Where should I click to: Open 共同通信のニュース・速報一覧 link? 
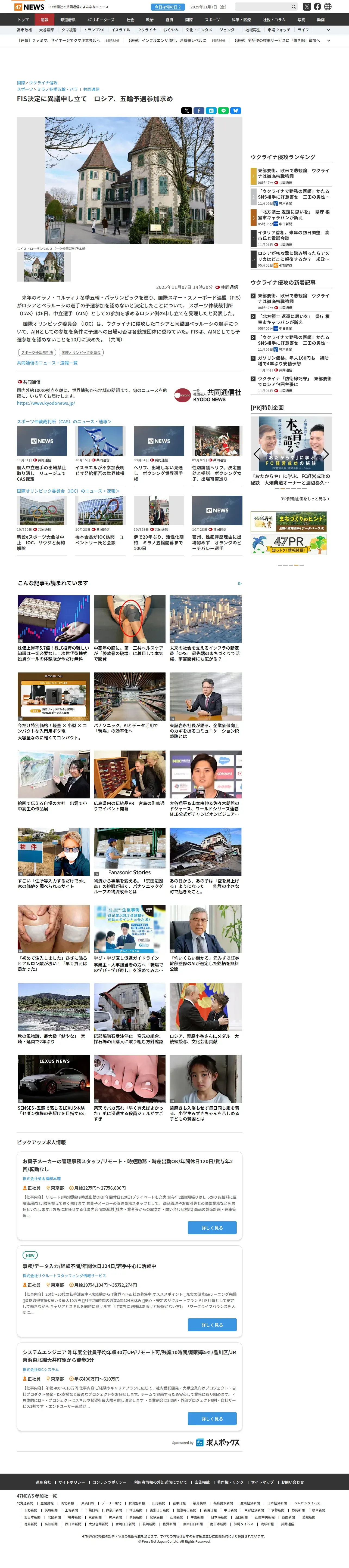pyautogui.click(x=47, y=363)
